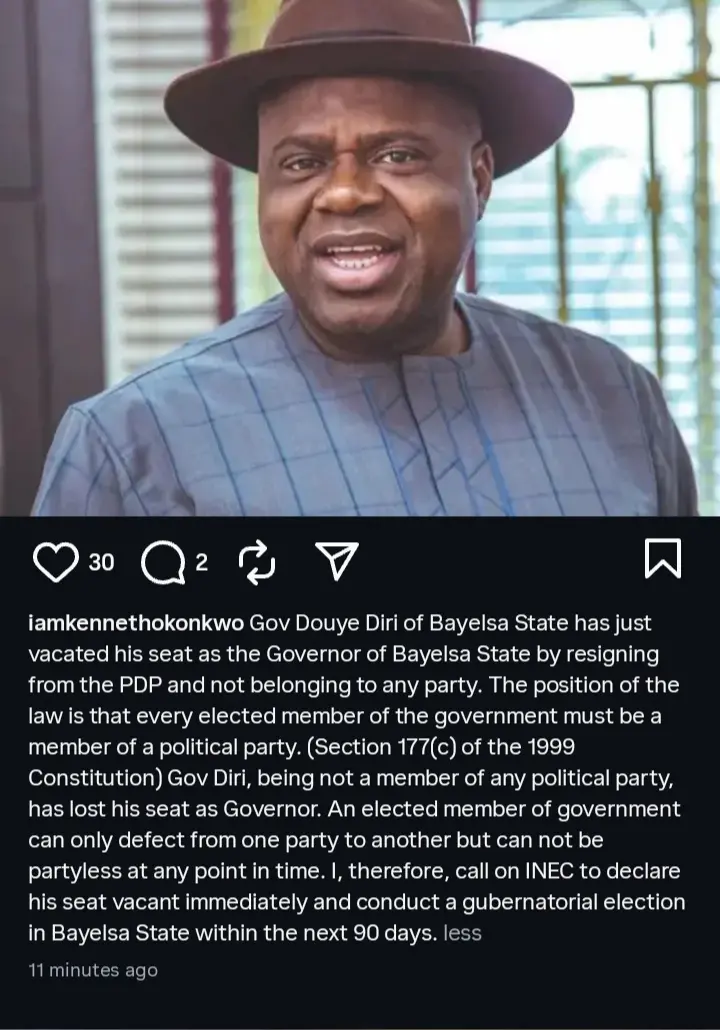Image resolution: width=720 pixels, height=1030 pixels.
Task: Open comments on the post
Action: pos(164,564)
